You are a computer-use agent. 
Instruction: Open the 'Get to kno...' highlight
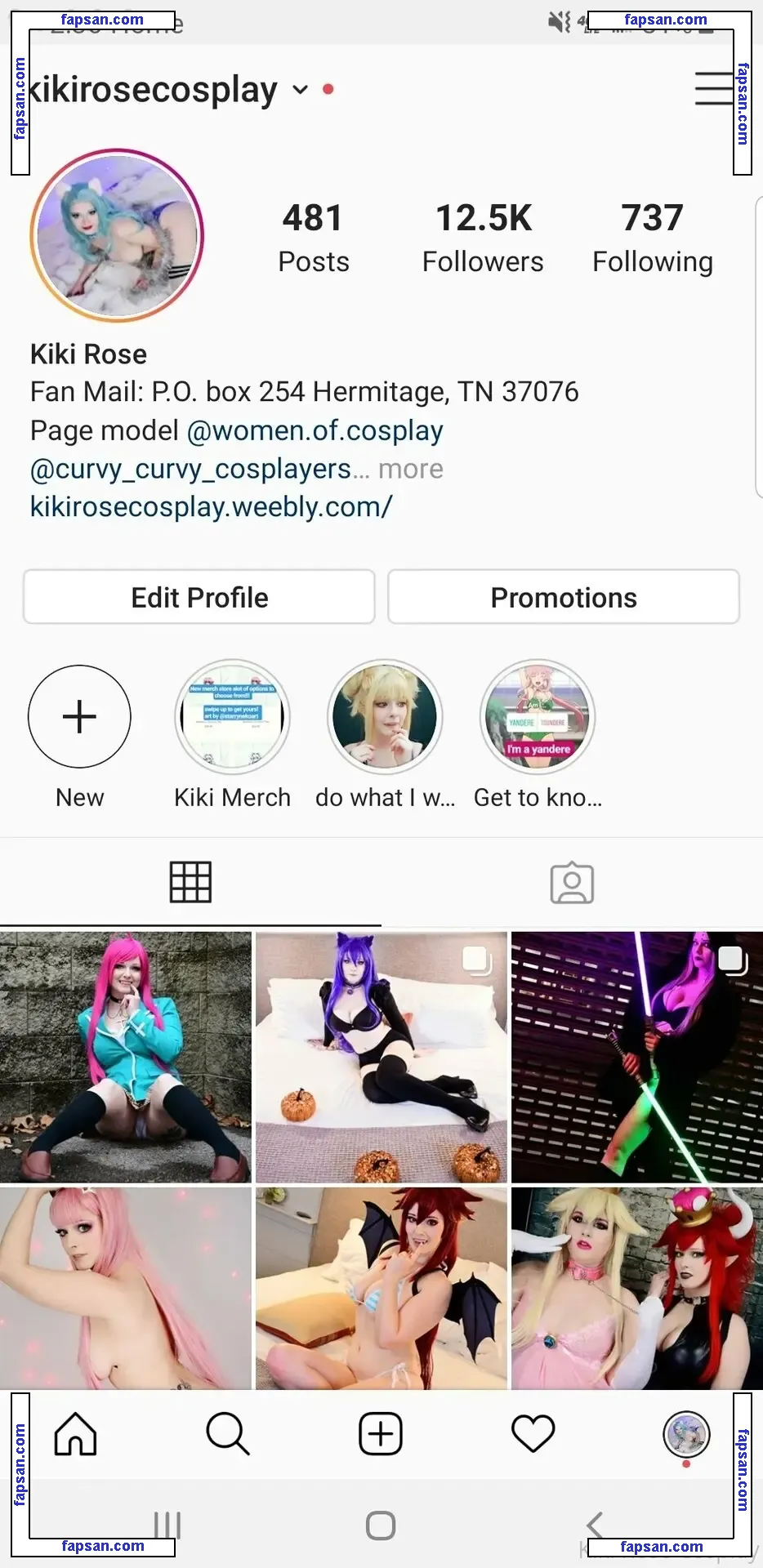point(538,716)
